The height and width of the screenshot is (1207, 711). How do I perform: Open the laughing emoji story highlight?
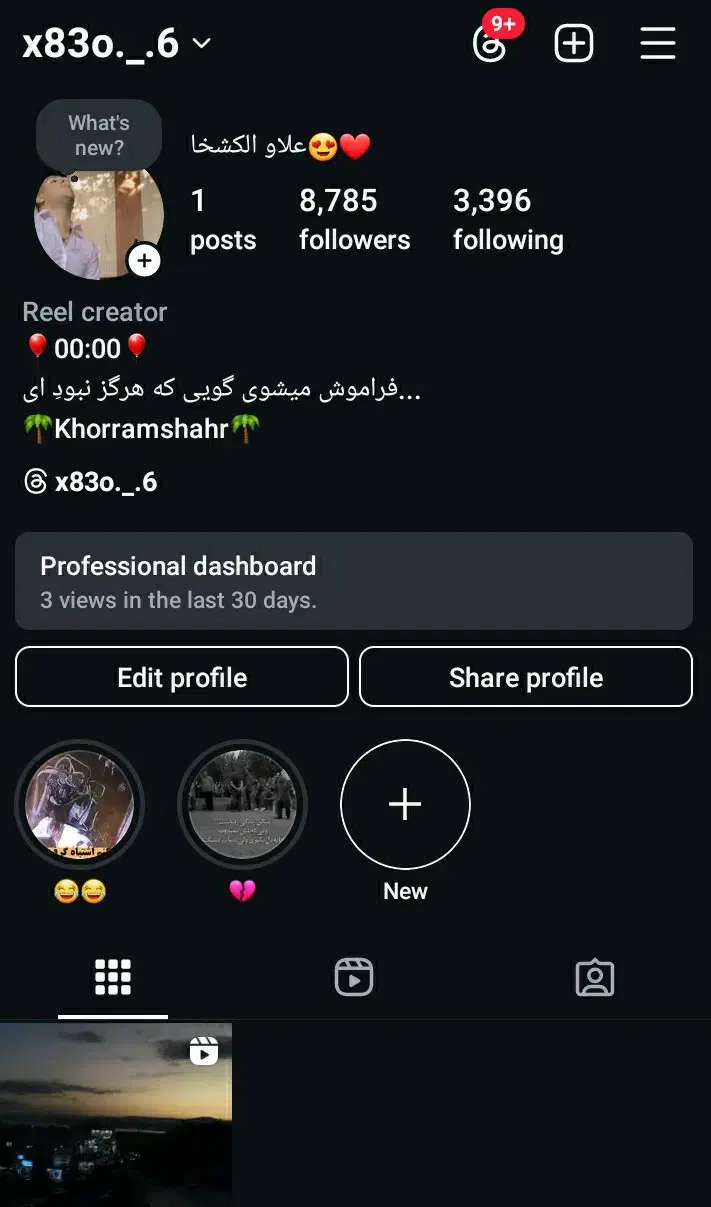[80, 805]
